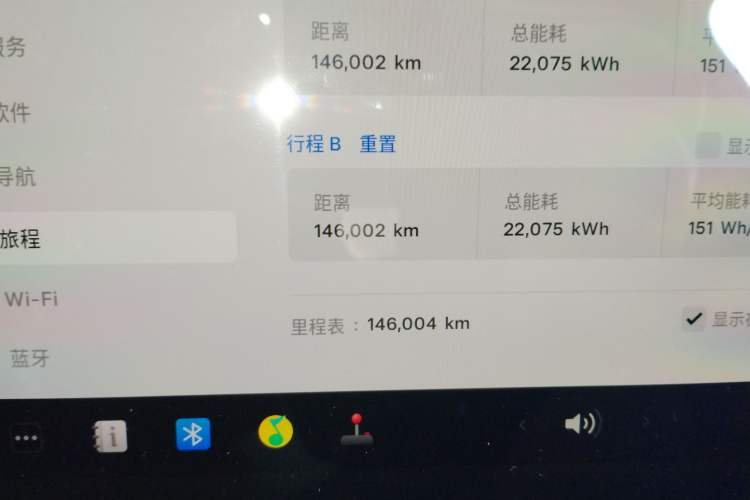The image size is (750, 500).
Task: Raise volume with the right arrow
Action: pos(645,423)
